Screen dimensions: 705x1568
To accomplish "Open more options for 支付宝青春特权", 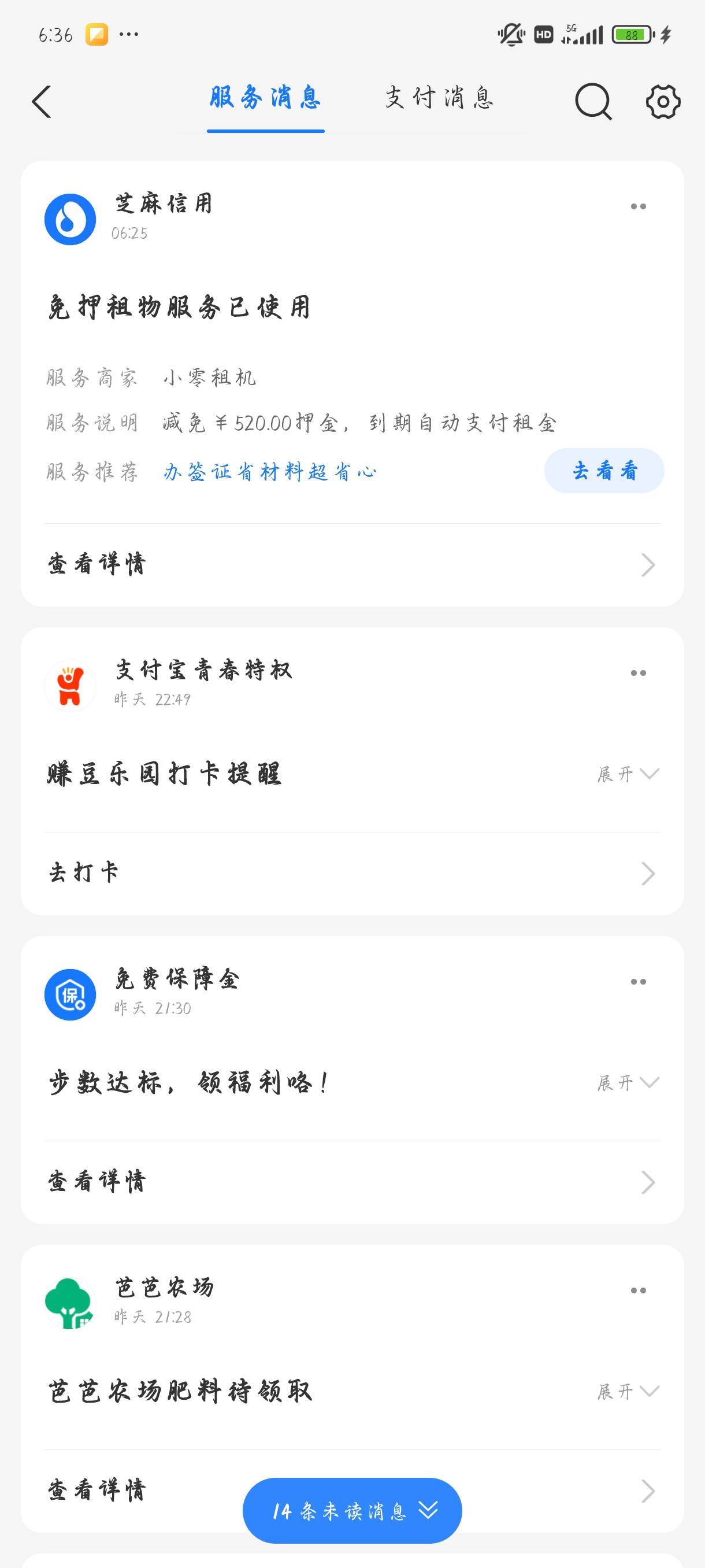I will pyautogui.click(x=638, y=673).
